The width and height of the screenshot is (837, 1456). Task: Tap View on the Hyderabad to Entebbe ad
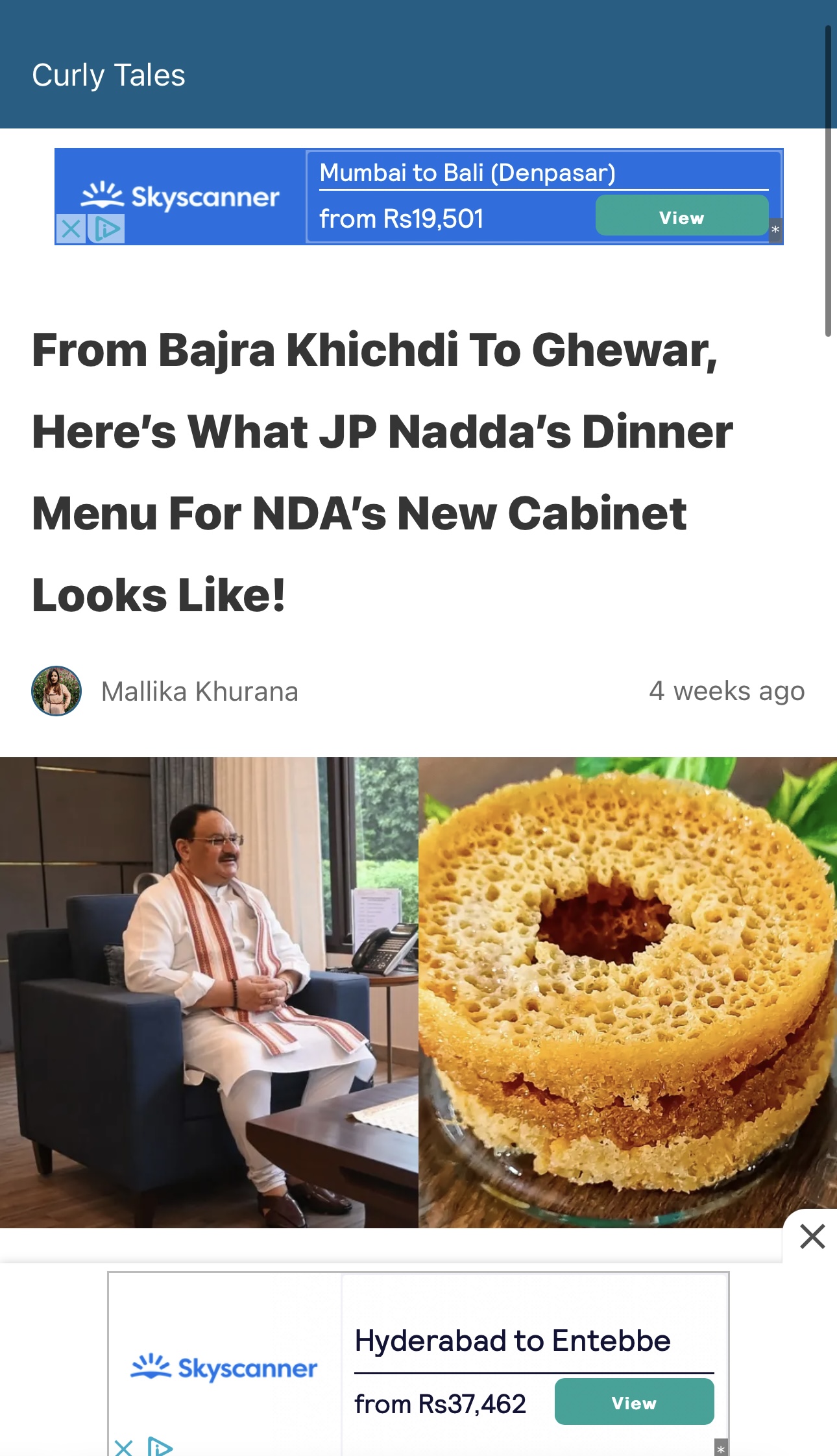tap(633, 1403)
